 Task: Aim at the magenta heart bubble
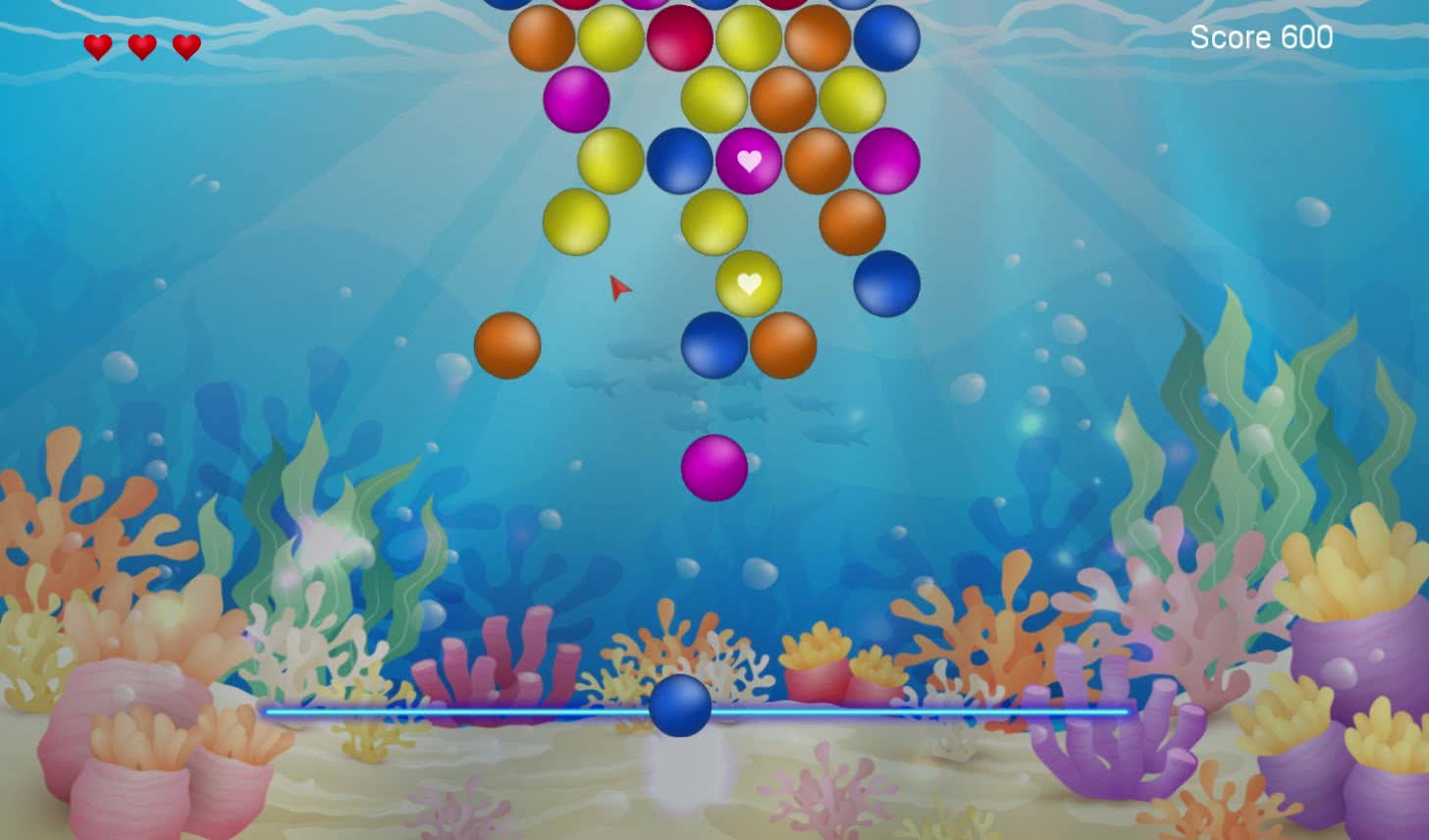pos(749,161)
